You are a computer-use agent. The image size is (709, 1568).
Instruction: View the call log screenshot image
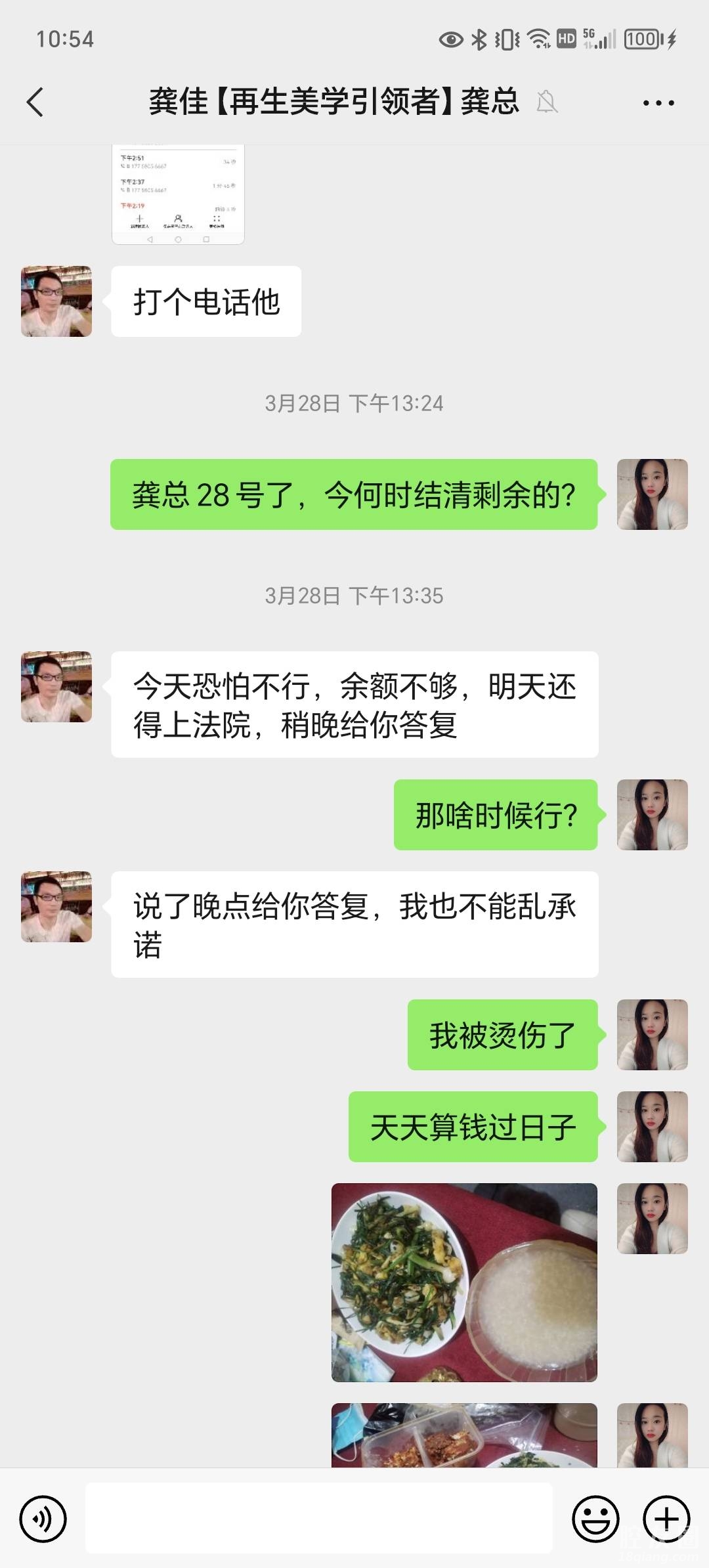click(178, 194)
